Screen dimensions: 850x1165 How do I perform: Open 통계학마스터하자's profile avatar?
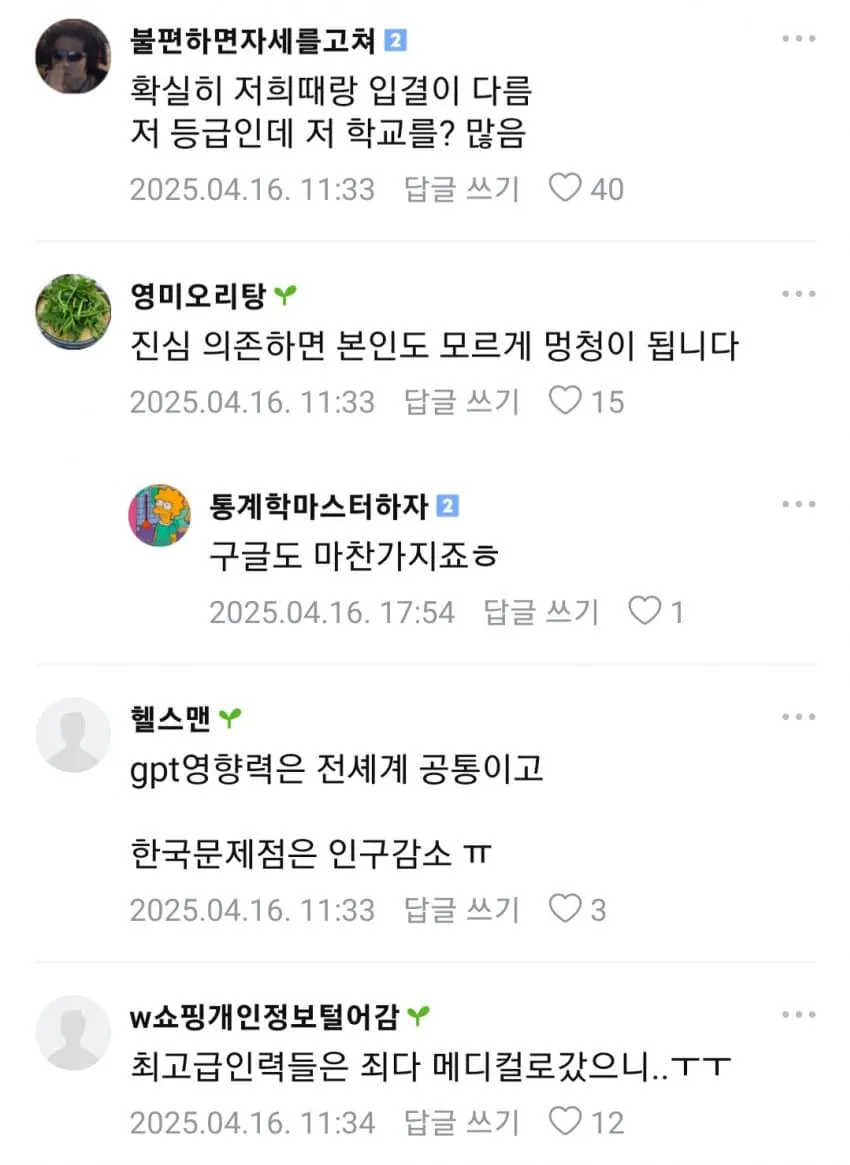point(160,516)
